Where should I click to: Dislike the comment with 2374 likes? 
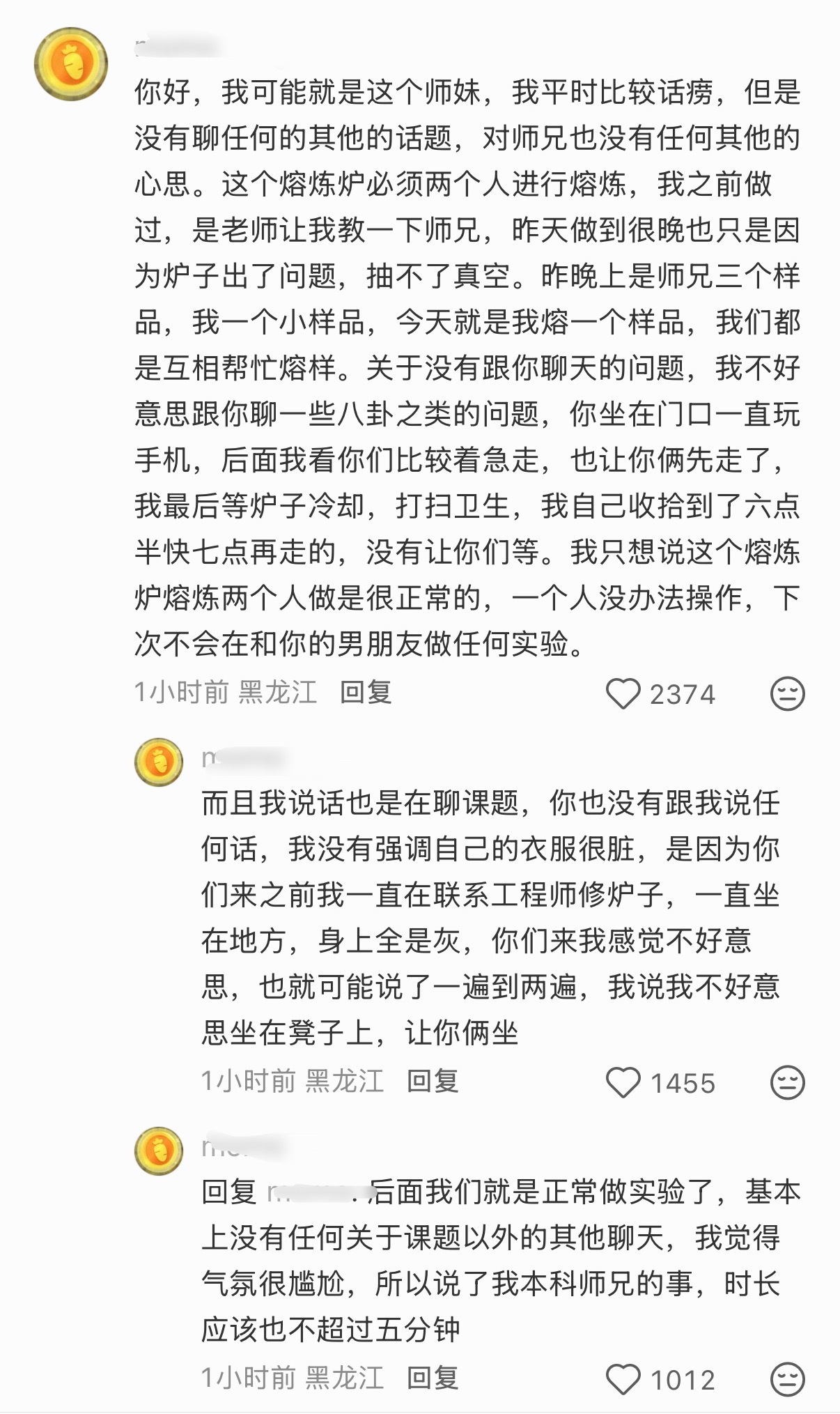tap(787, 694)
